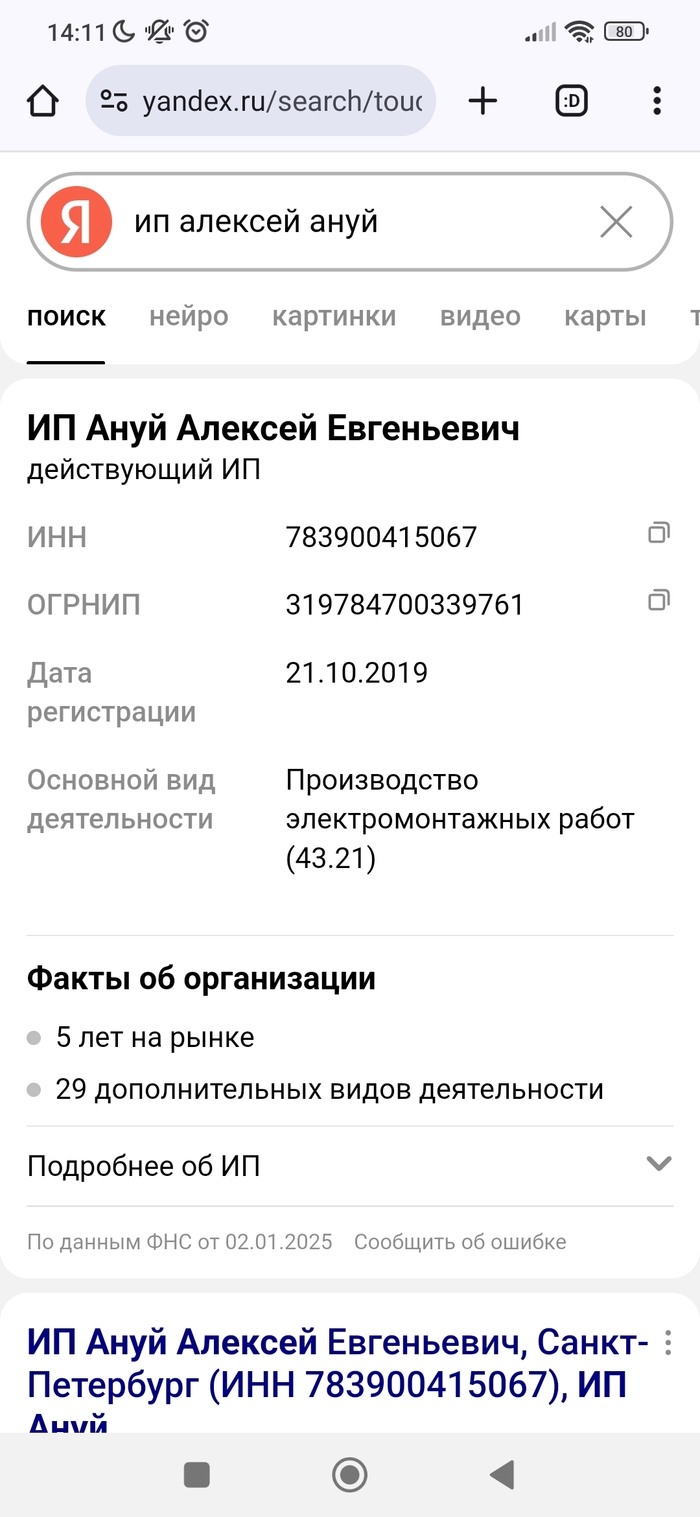Open the browser overflow menu
The height and width of the screenshot is (1517, 700).
tap(656, 101)
